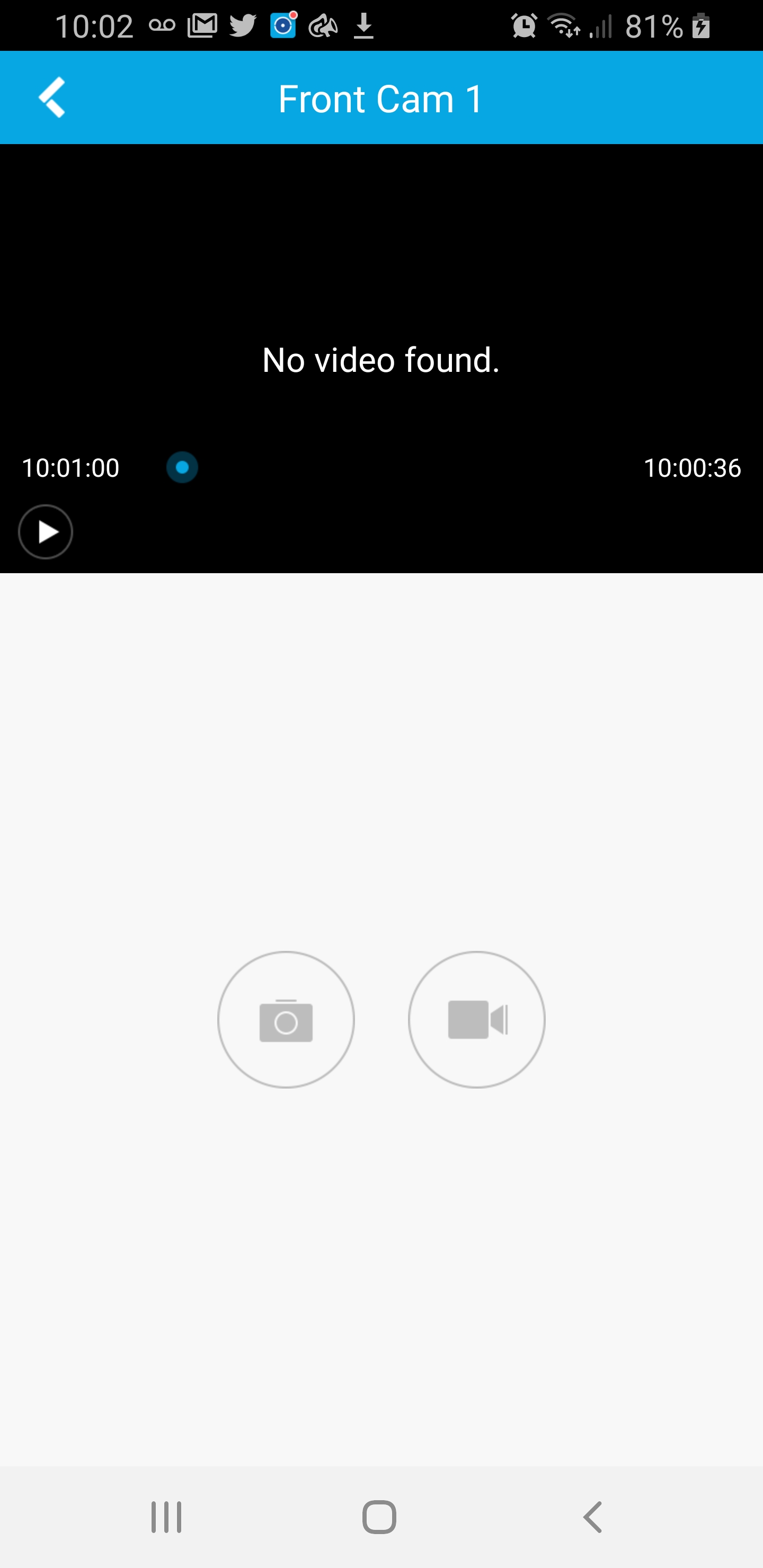Tap the blue playback position marker
This screenshot has height=1568, width=763.
(182, 467)
